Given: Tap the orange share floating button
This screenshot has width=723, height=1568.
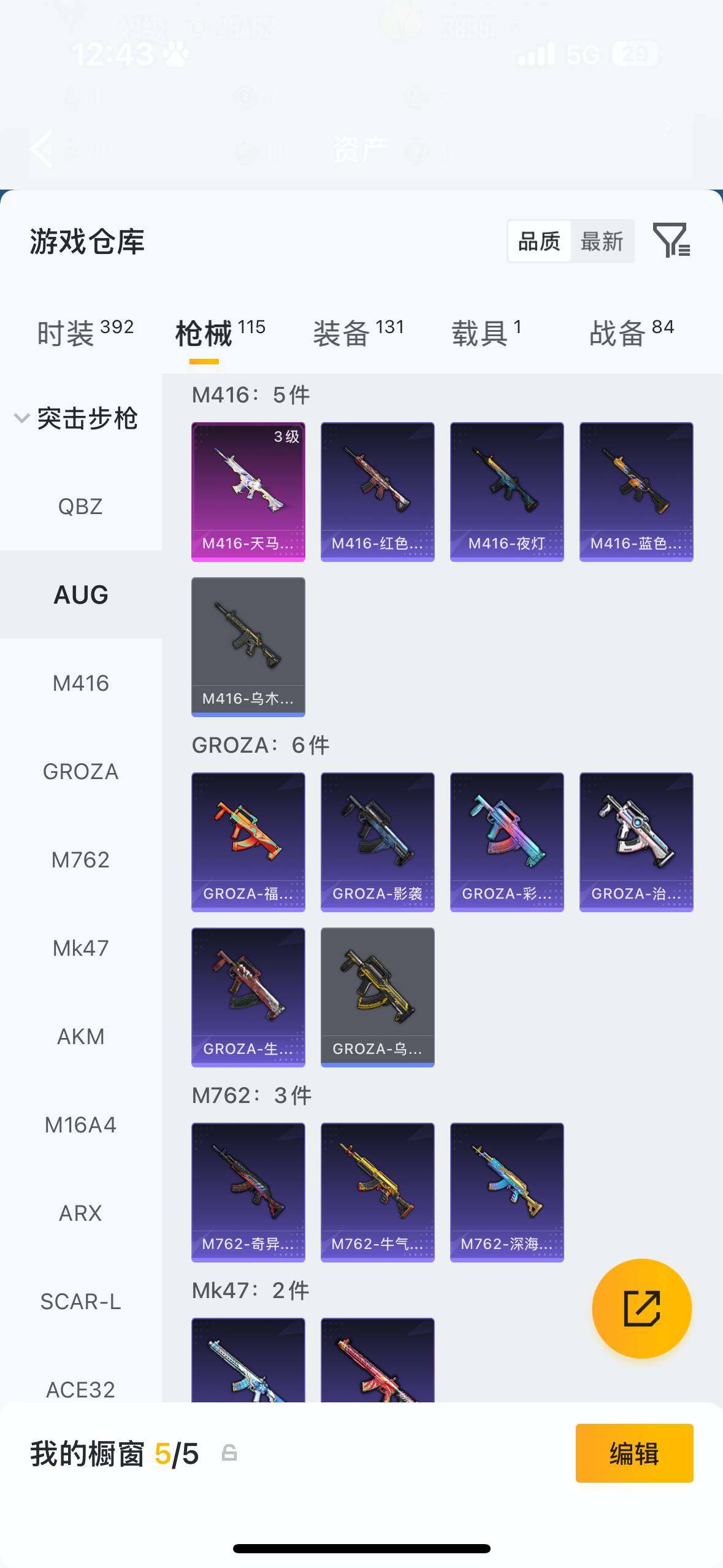Looking at the screenshot, I should [x=641, y=1309].
